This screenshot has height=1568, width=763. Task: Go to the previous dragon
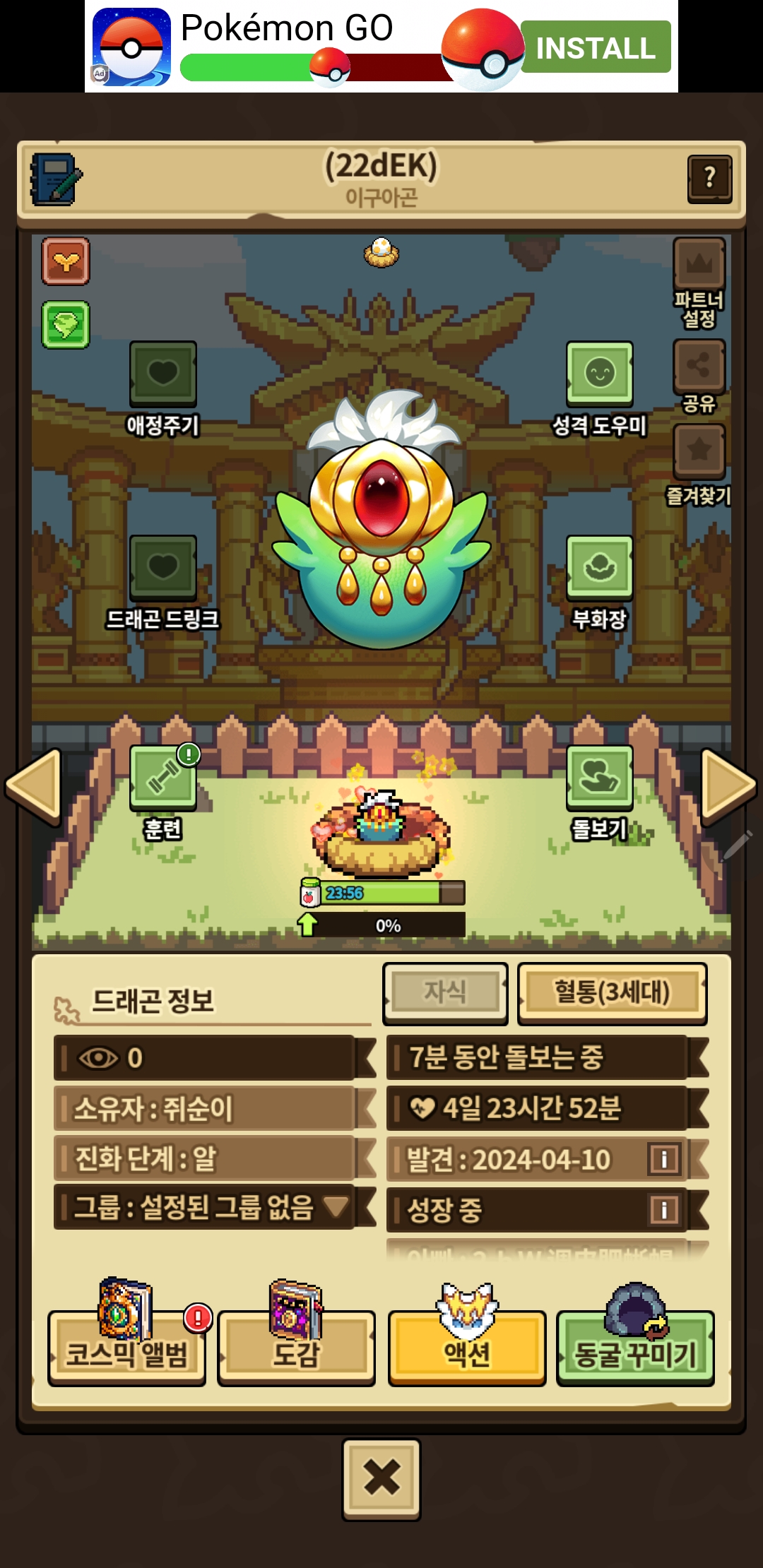(x=33, y=785)
